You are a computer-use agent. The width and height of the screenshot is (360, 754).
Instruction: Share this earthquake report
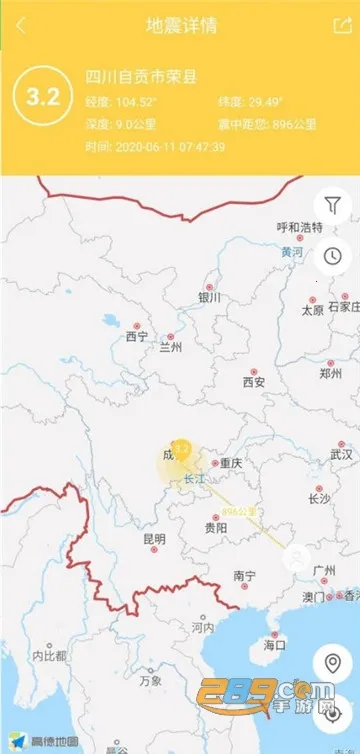343,25
